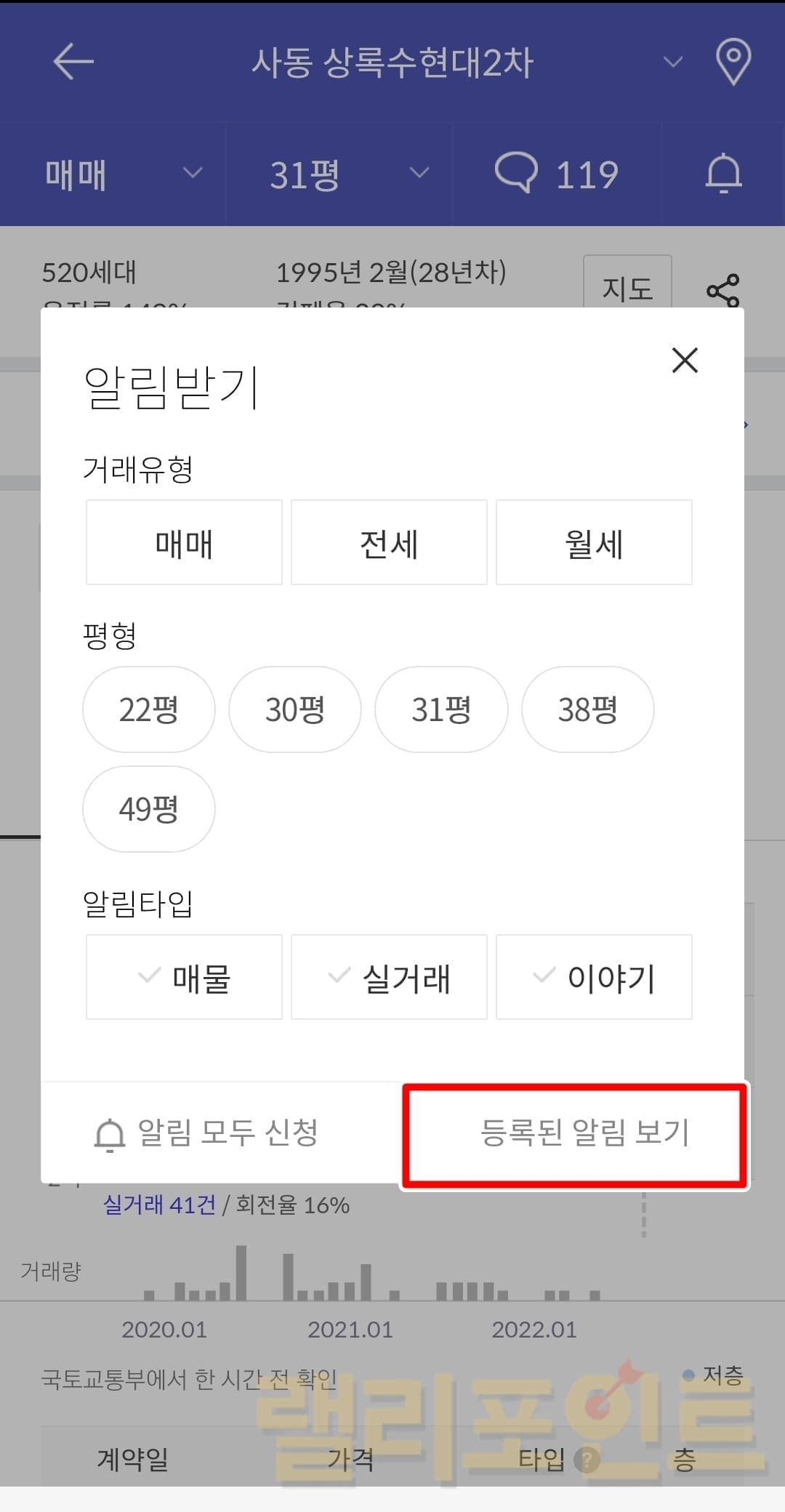This screenshot has width=785, height=1512.
Task: Tap 알림 모두 신청 to subscribe all
Action: tap(207, 1133)
